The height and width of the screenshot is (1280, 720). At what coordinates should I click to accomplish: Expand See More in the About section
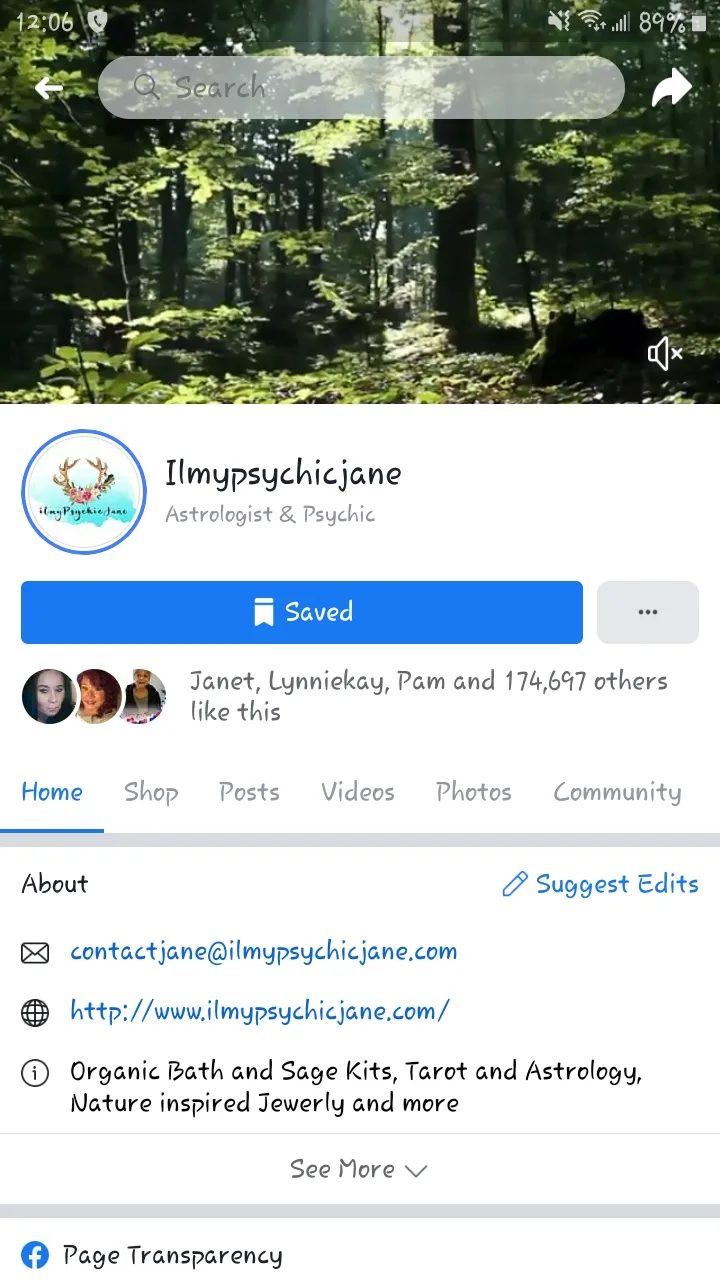click(x=360, y=1169)
